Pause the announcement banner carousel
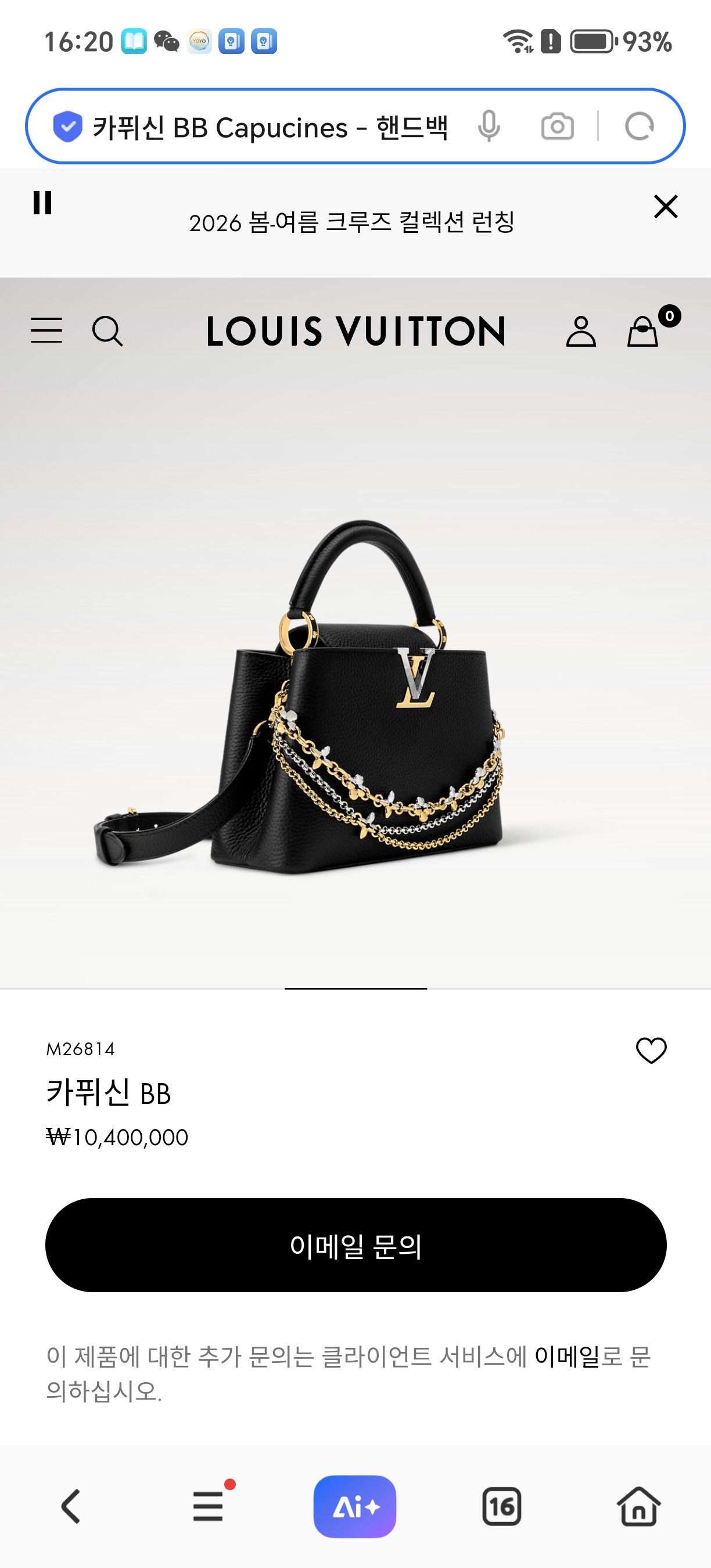The image size is (711, 1568). (42, 203)
